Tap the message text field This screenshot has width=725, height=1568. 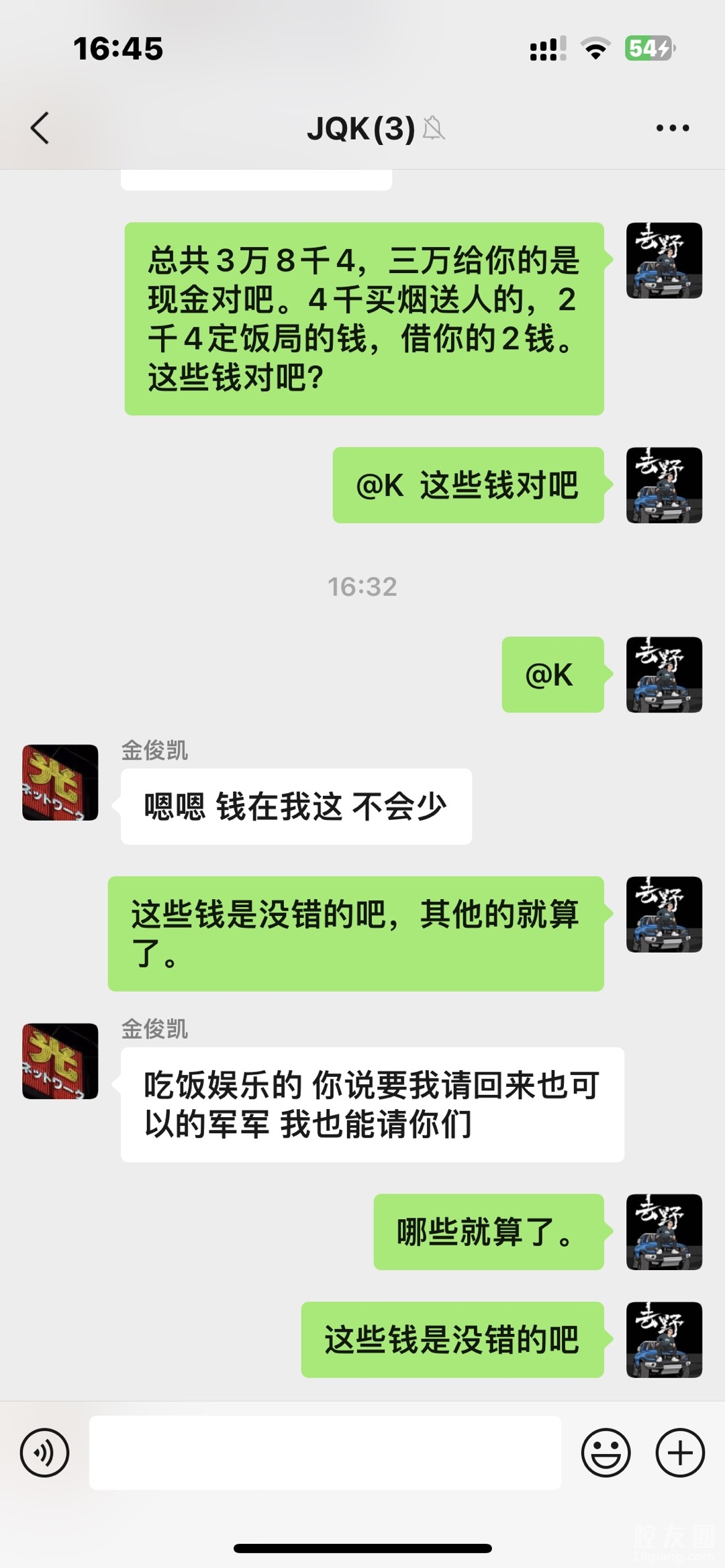(x=325, y=1453)
